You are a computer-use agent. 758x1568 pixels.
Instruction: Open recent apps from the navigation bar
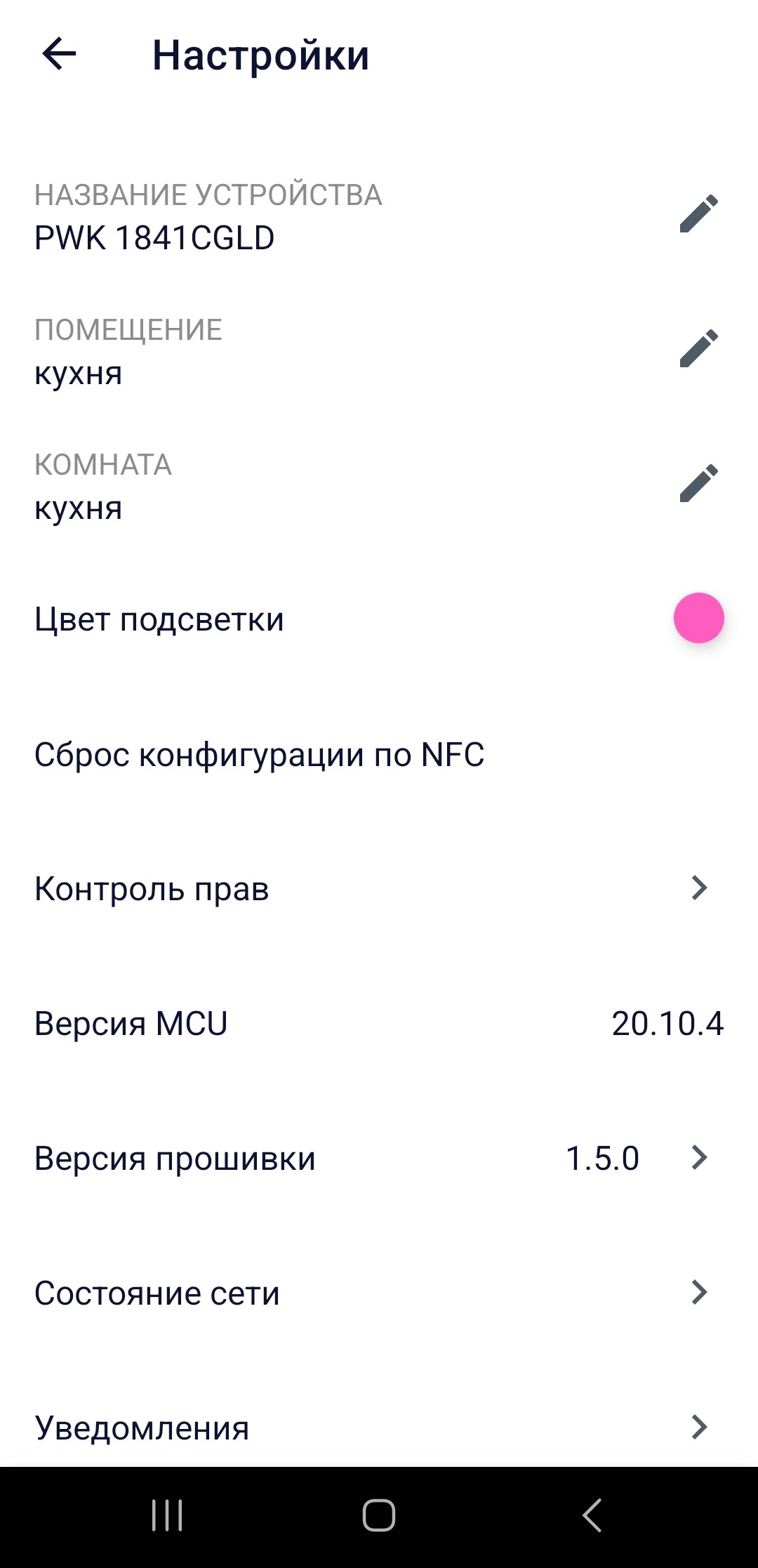167,1515
